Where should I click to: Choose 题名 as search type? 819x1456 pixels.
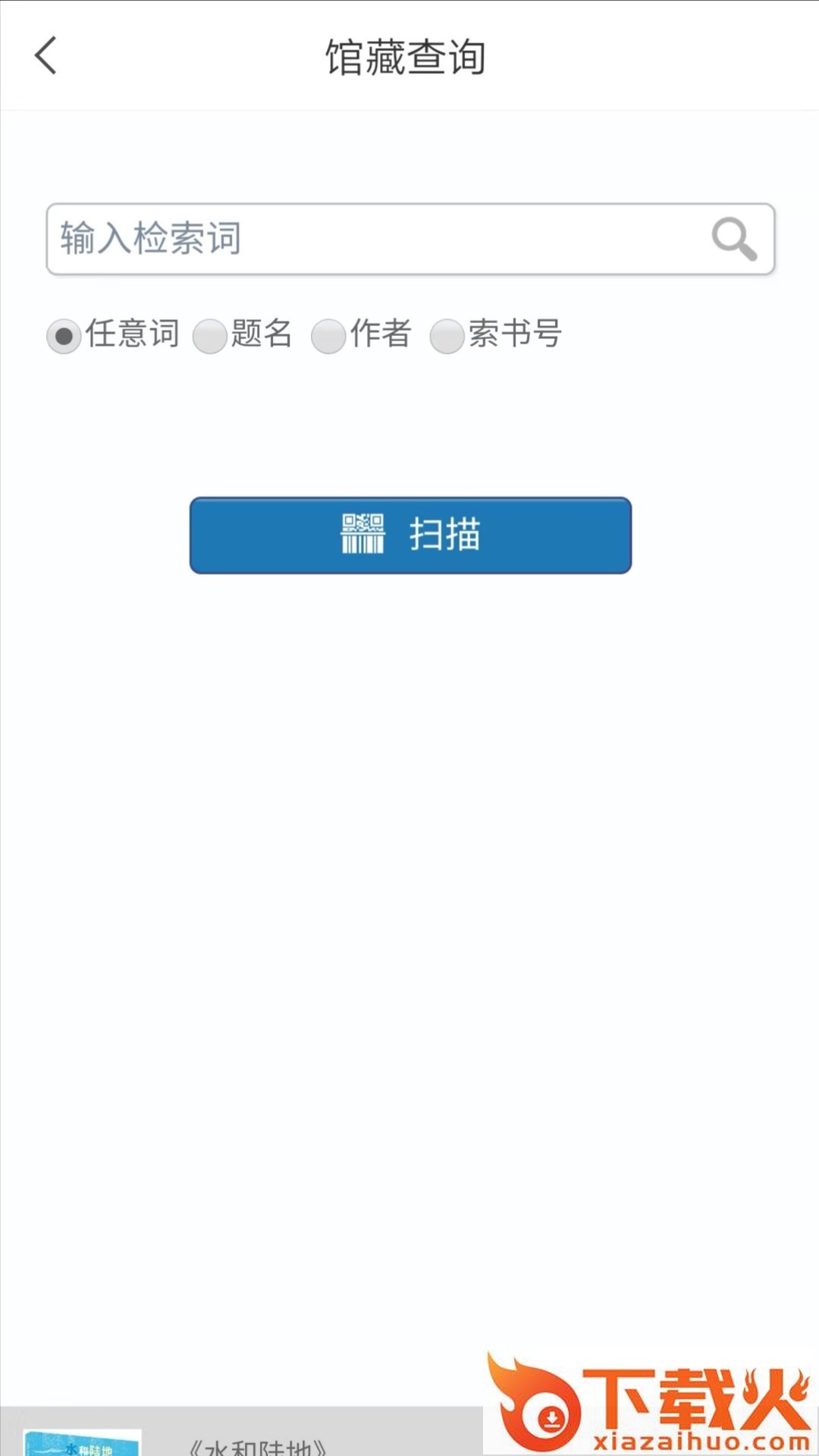(210, 335)
